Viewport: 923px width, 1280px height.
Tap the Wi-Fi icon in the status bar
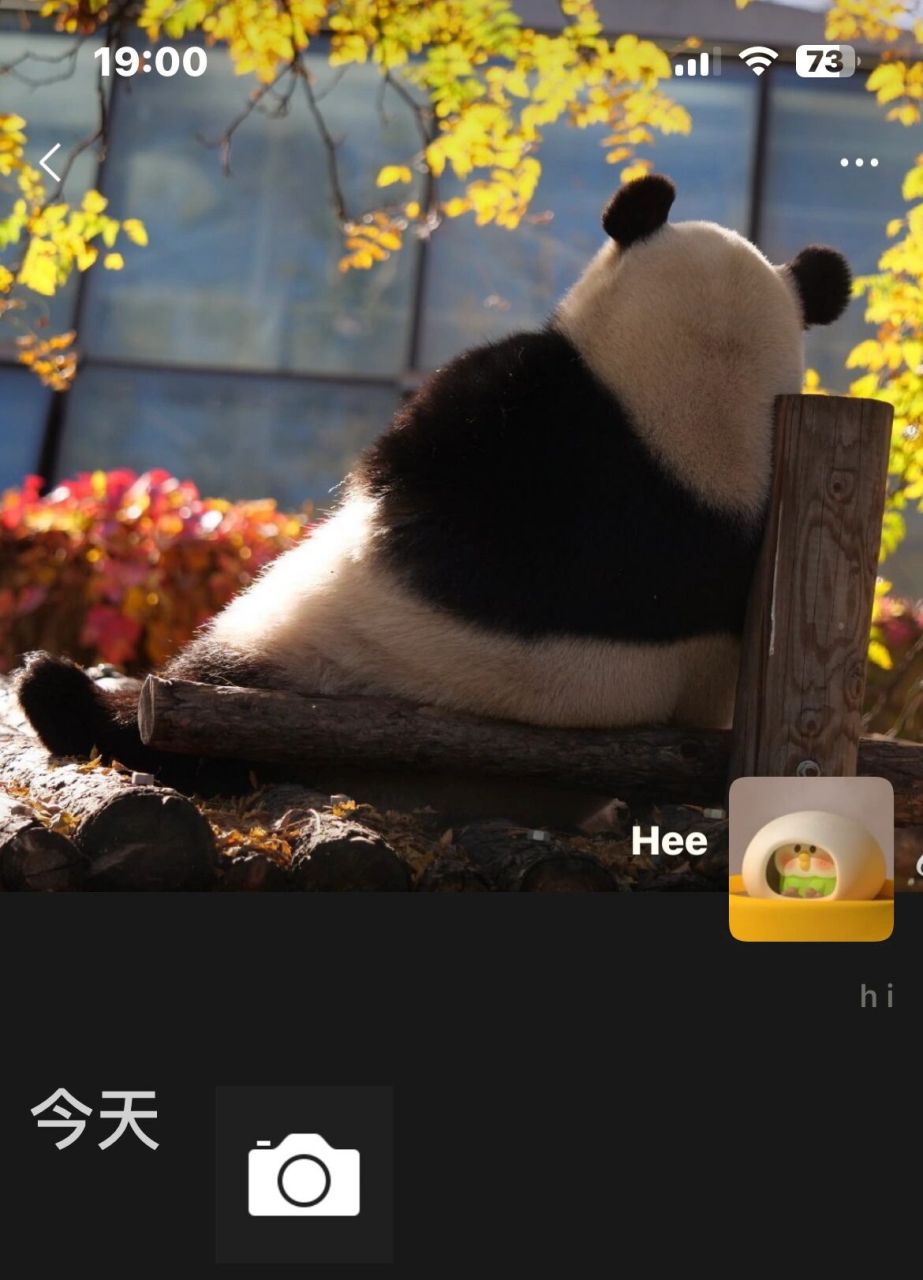click(x=758, y=60)
